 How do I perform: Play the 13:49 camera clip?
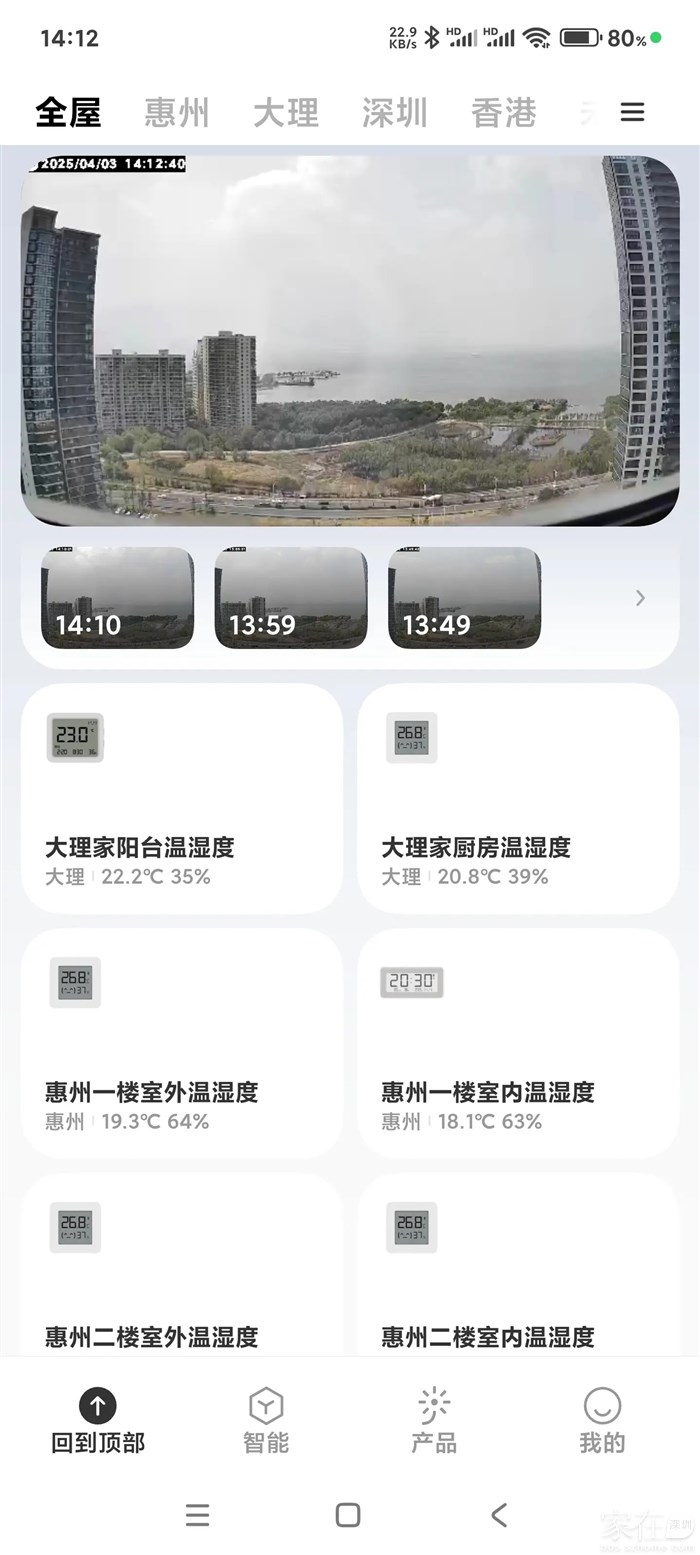pos(464,598)
